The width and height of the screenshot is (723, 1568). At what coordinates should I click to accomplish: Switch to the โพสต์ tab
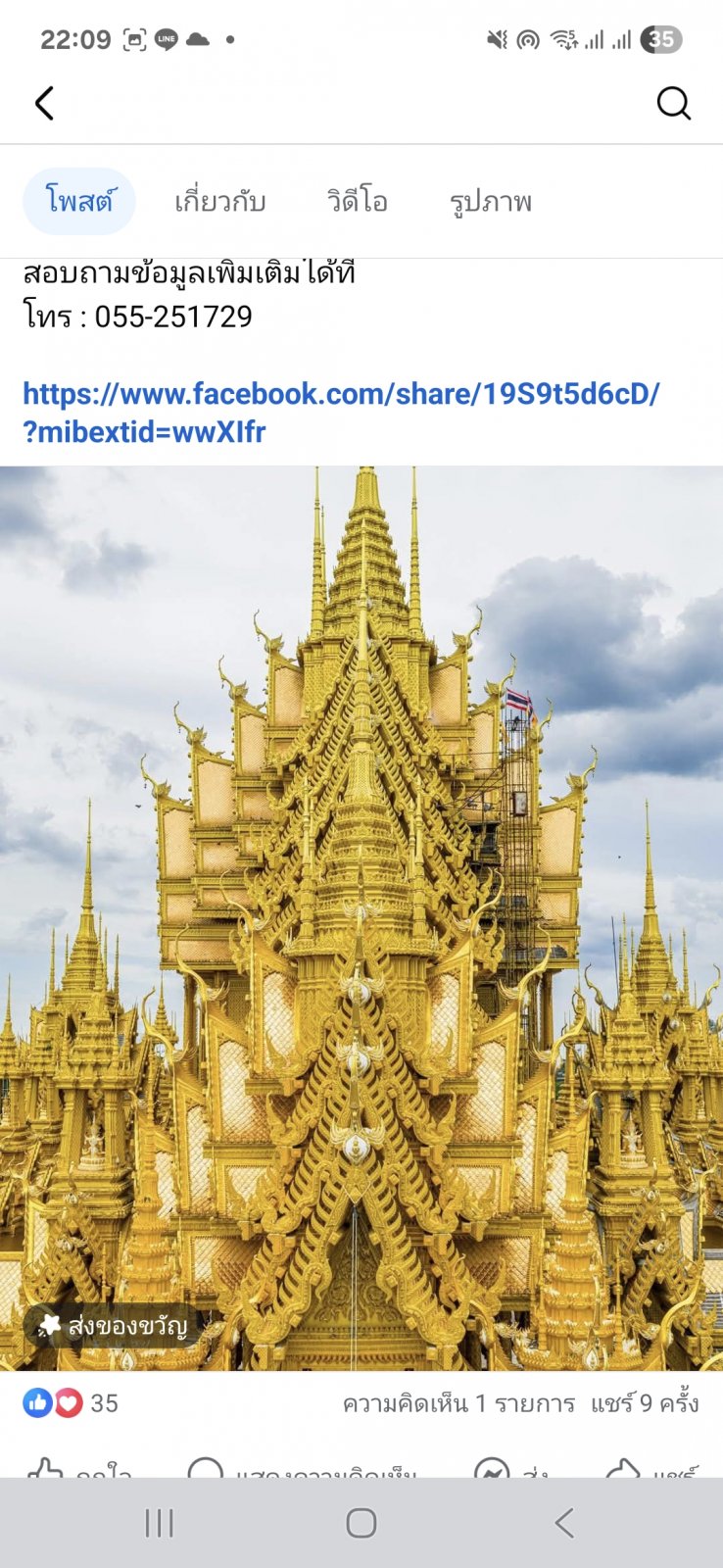pos(79,201)
